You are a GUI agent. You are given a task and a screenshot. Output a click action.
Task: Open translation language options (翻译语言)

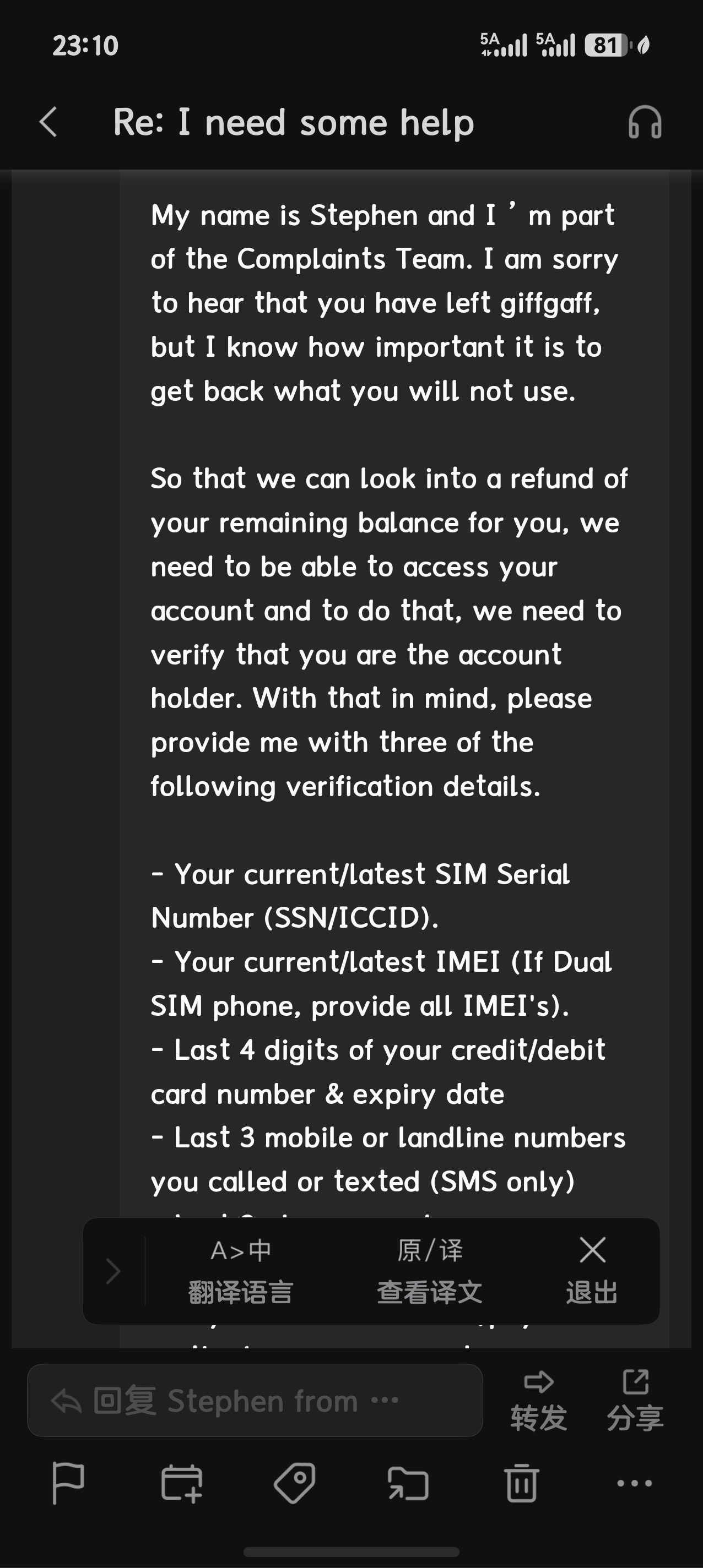[241, 1271]
